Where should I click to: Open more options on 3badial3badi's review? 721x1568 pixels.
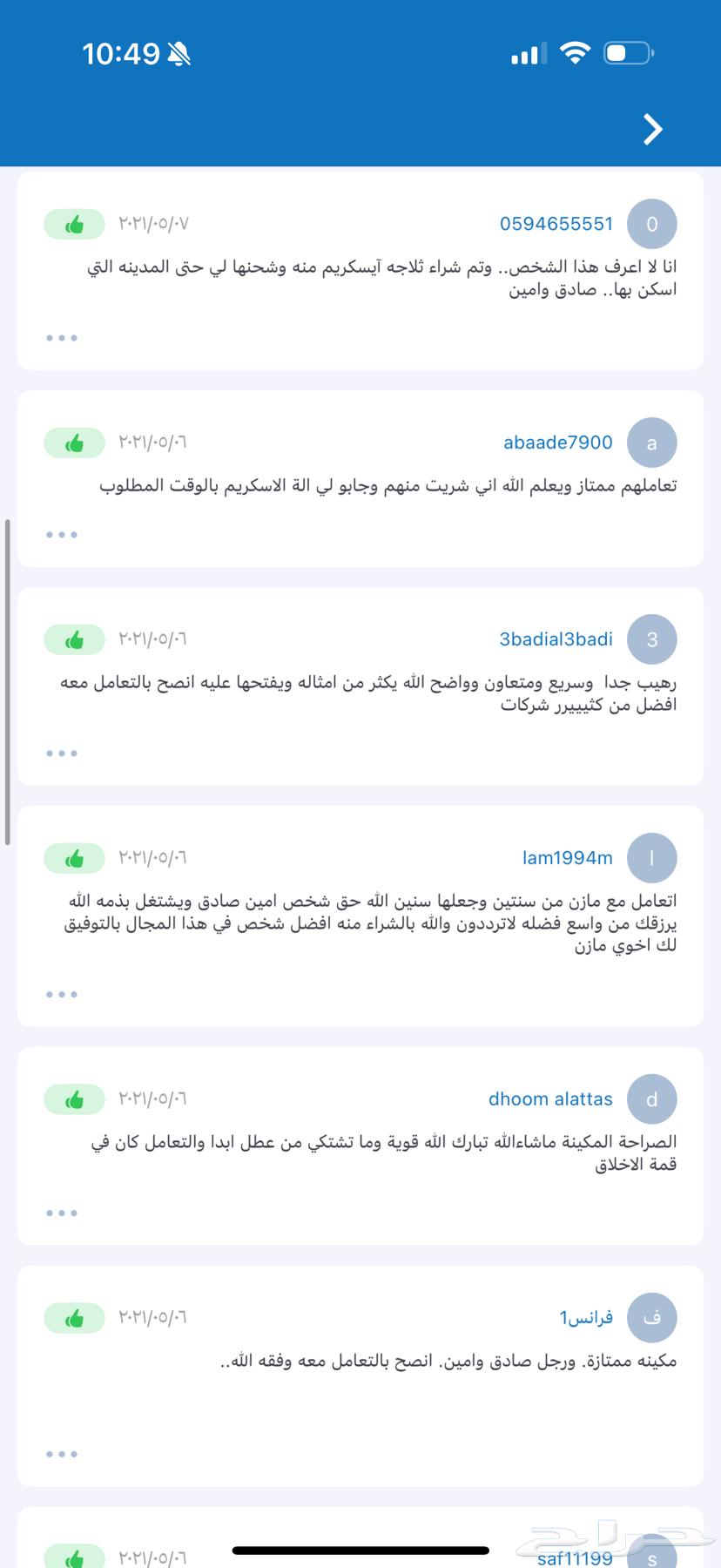pos(62,754)
